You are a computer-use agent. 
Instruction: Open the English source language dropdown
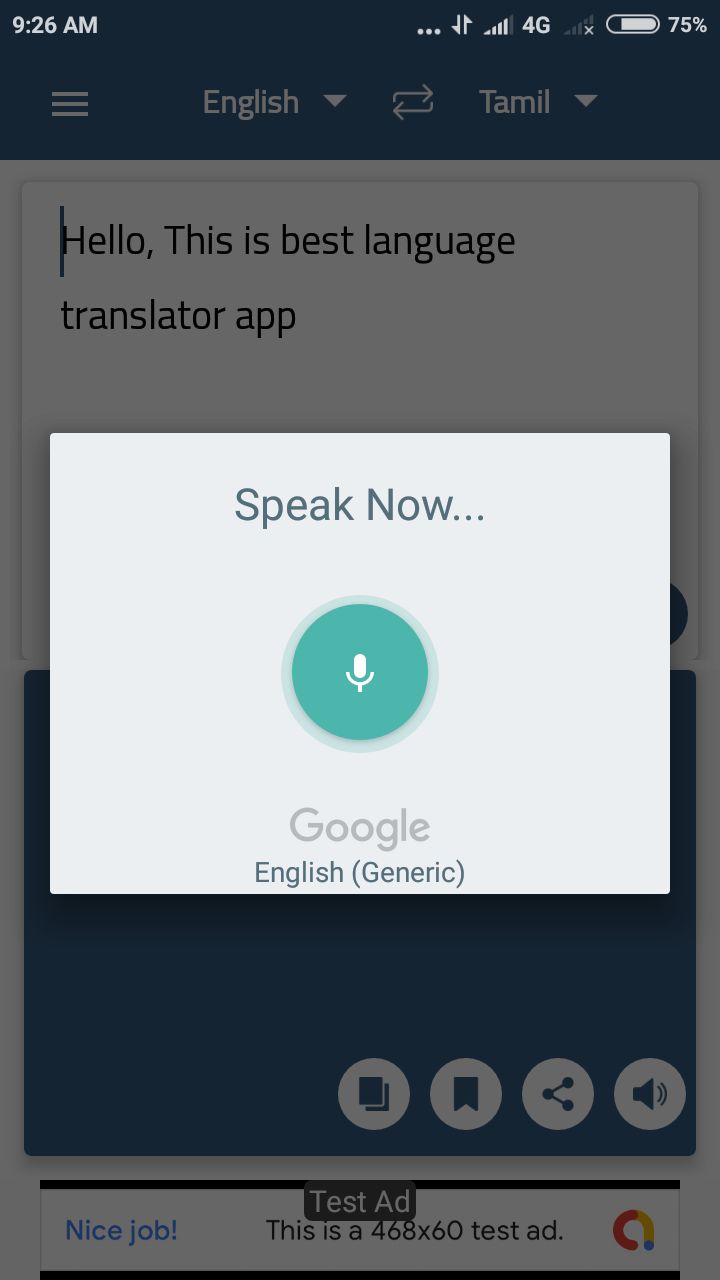(273, 102)
